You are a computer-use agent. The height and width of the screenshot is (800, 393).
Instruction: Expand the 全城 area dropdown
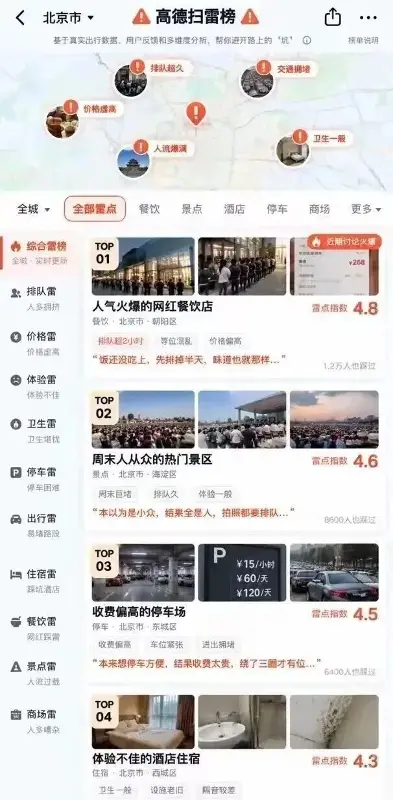click(34, 209)
